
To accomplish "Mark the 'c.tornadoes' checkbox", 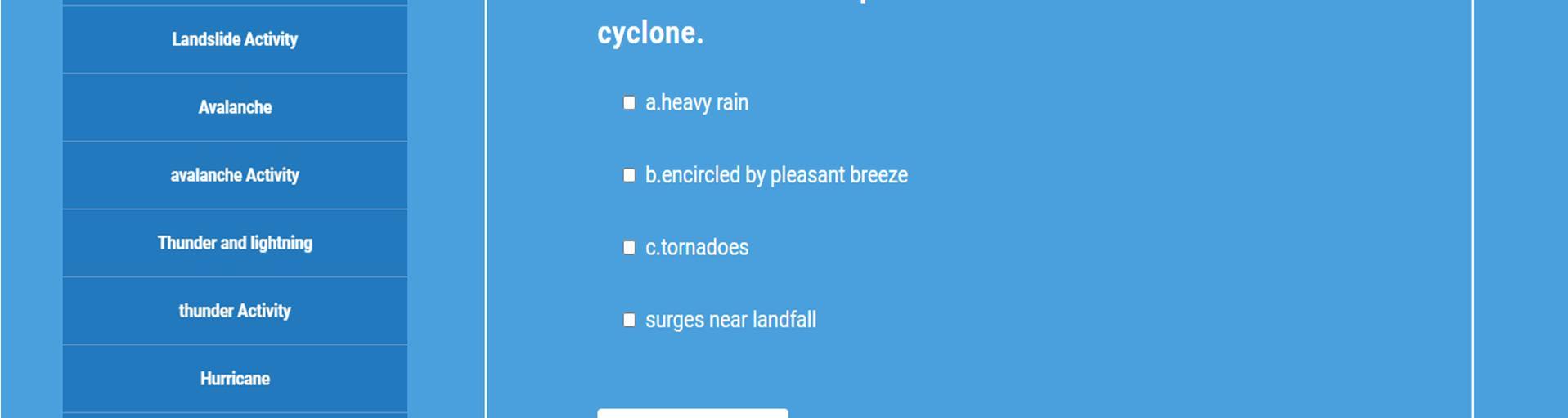I will click(x=629, y=247).
